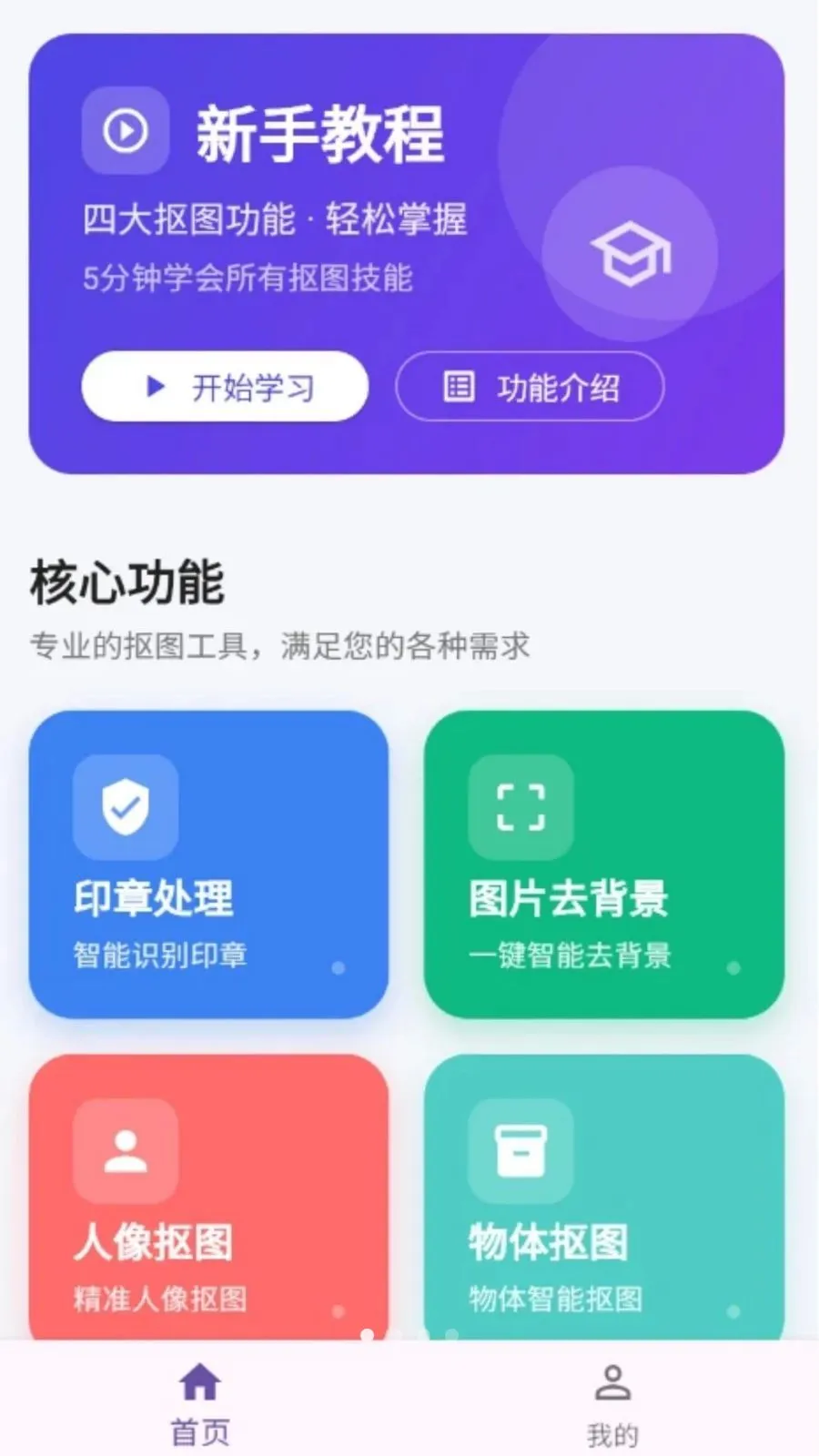The width and height of the screenshot is (819, 1456).
Task: Click the 功能介绍 feature introduction button
Action: [529, 387]
